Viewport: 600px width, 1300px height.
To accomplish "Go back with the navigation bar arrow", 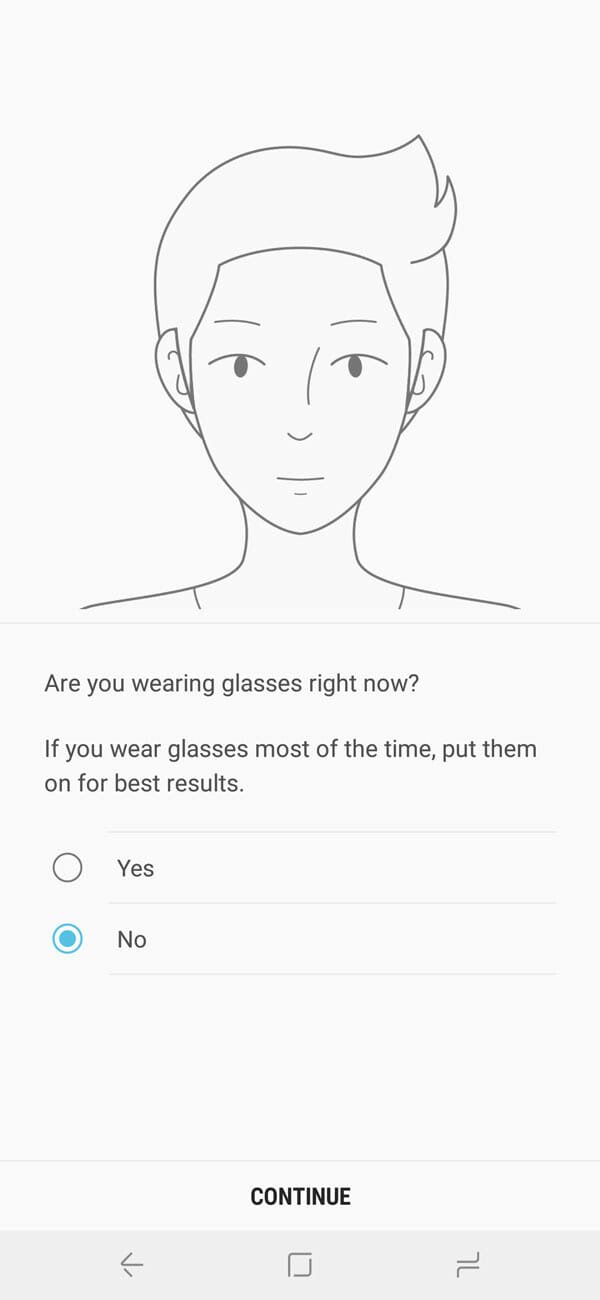I will [132, 1265].
